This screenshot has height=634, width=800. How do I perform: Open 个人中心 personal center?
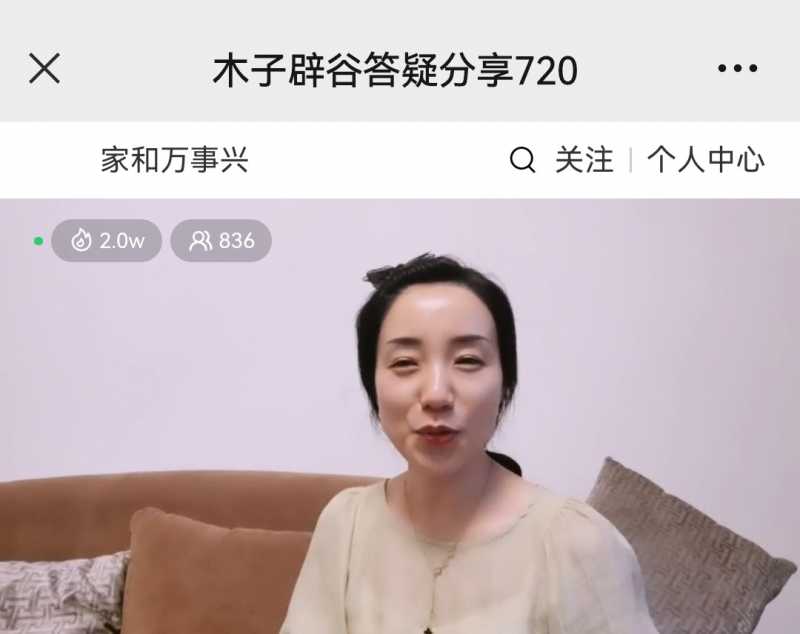pos(705,160)
